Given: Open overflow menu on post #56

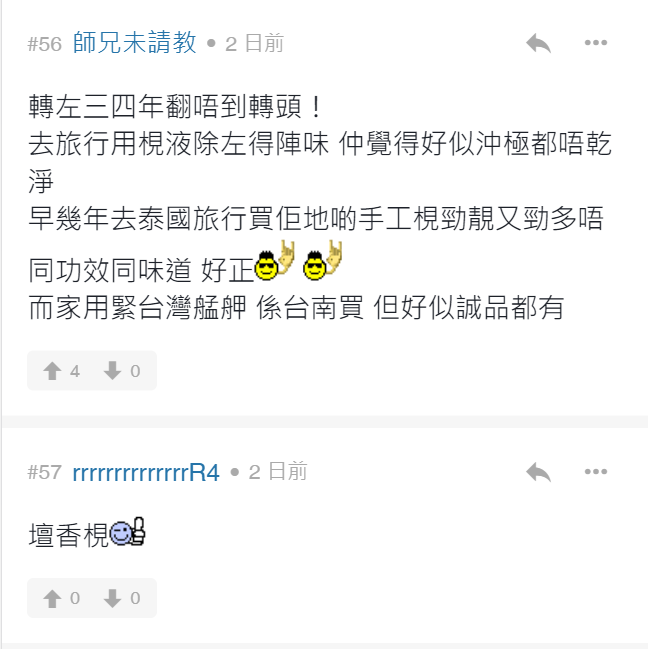Looking at the screenshot, I should 596,44.
